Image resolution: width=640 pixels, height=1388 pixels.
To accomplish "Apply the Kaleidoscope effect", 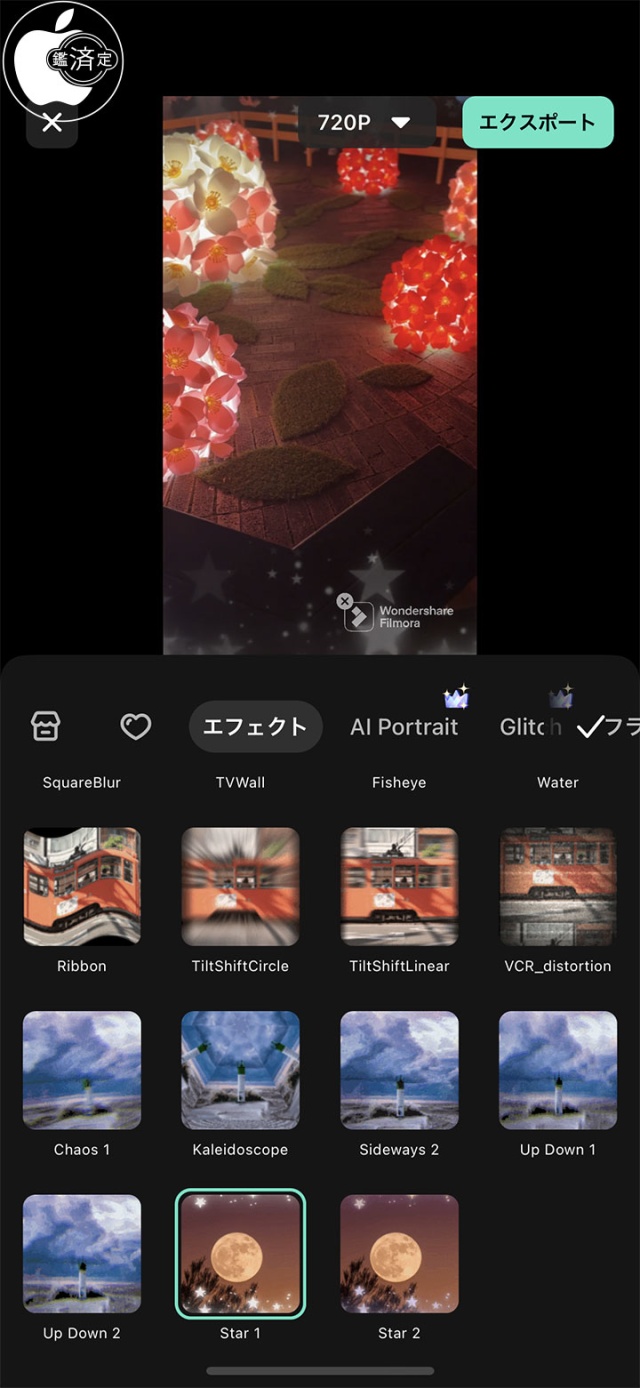I will click(240, 1070).
